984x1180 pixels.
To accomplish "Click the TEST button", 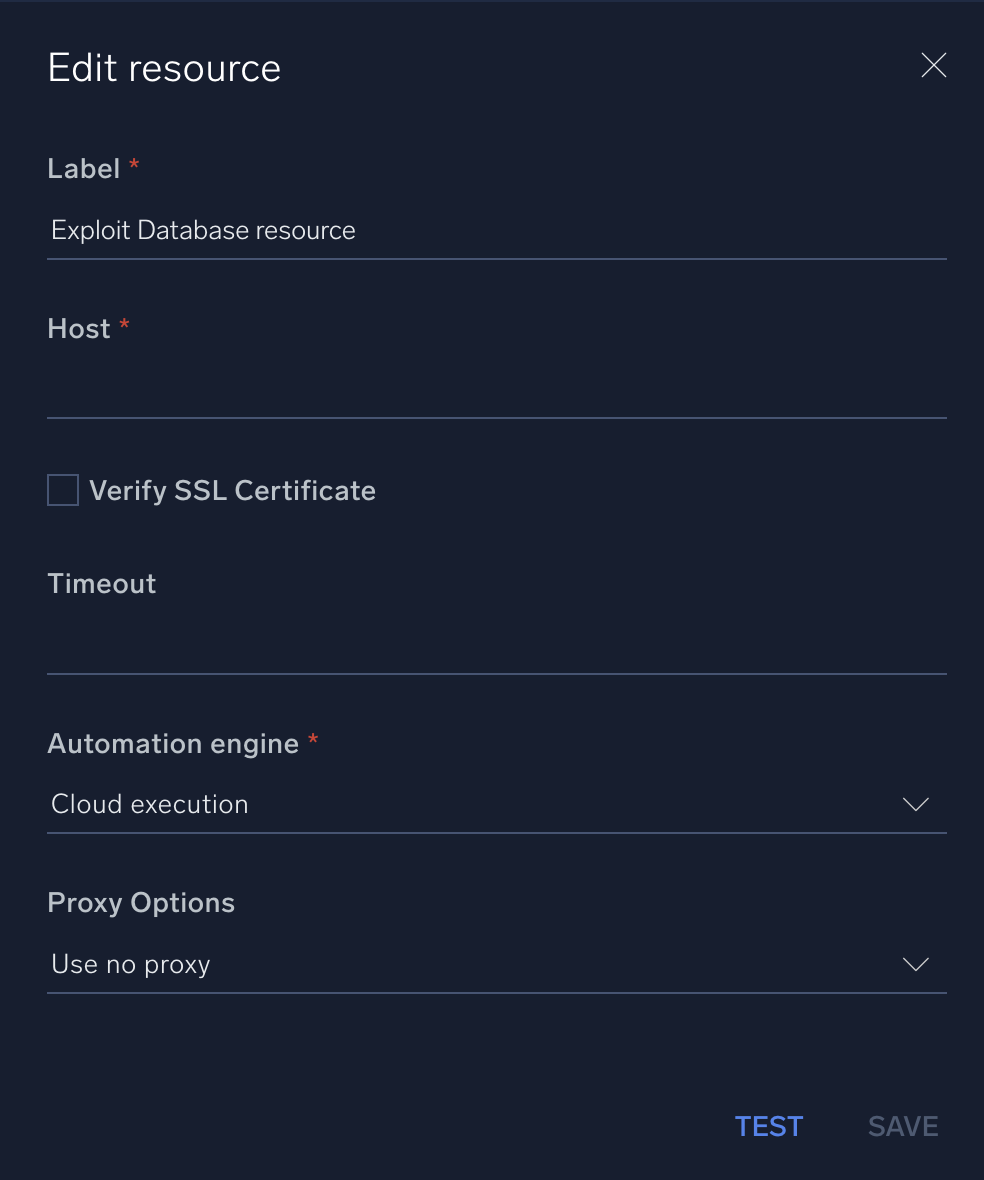I will click(x=768, y=1126).
